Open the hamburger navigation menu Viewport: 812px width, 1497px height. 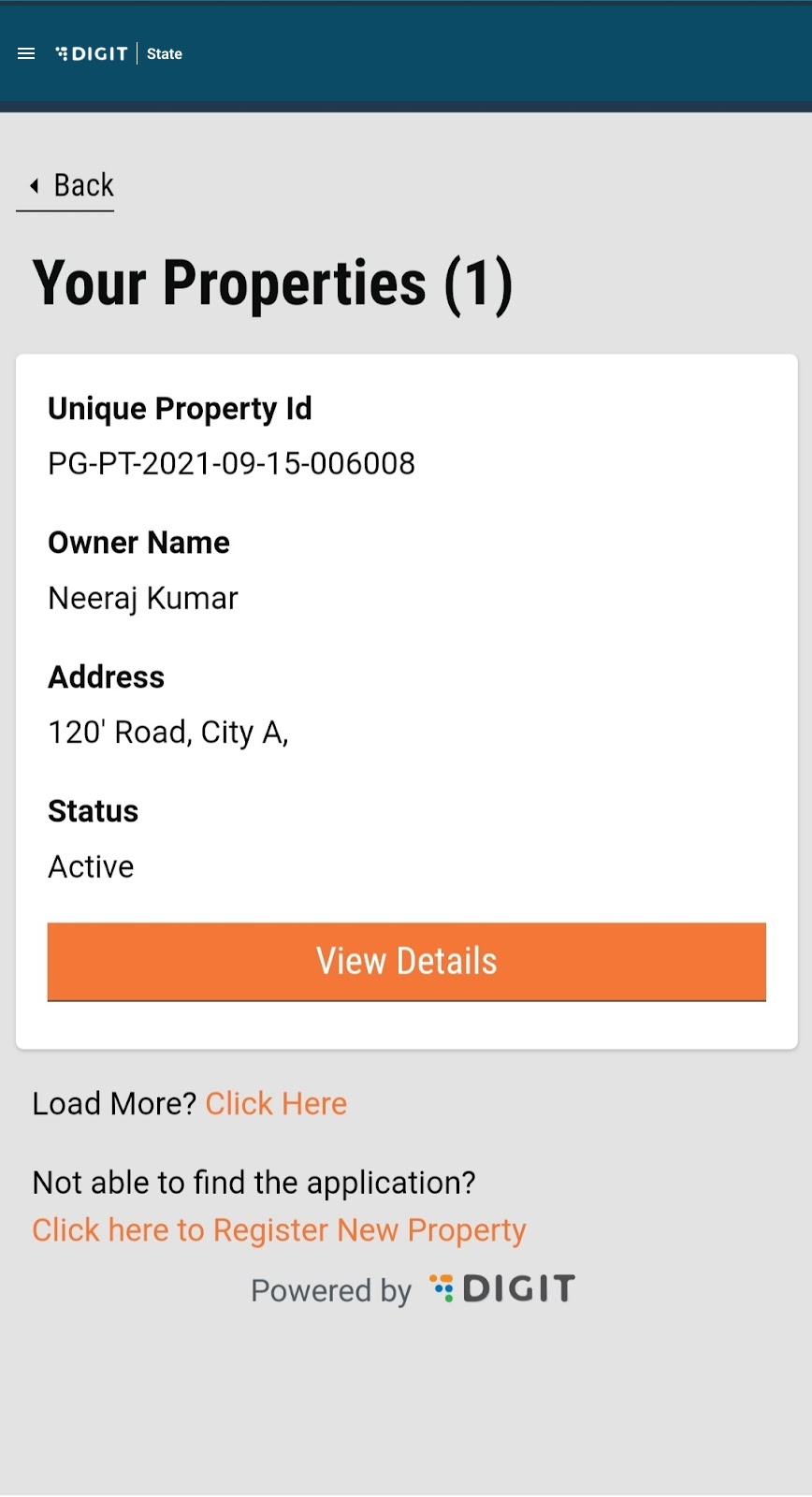(26, 54)
